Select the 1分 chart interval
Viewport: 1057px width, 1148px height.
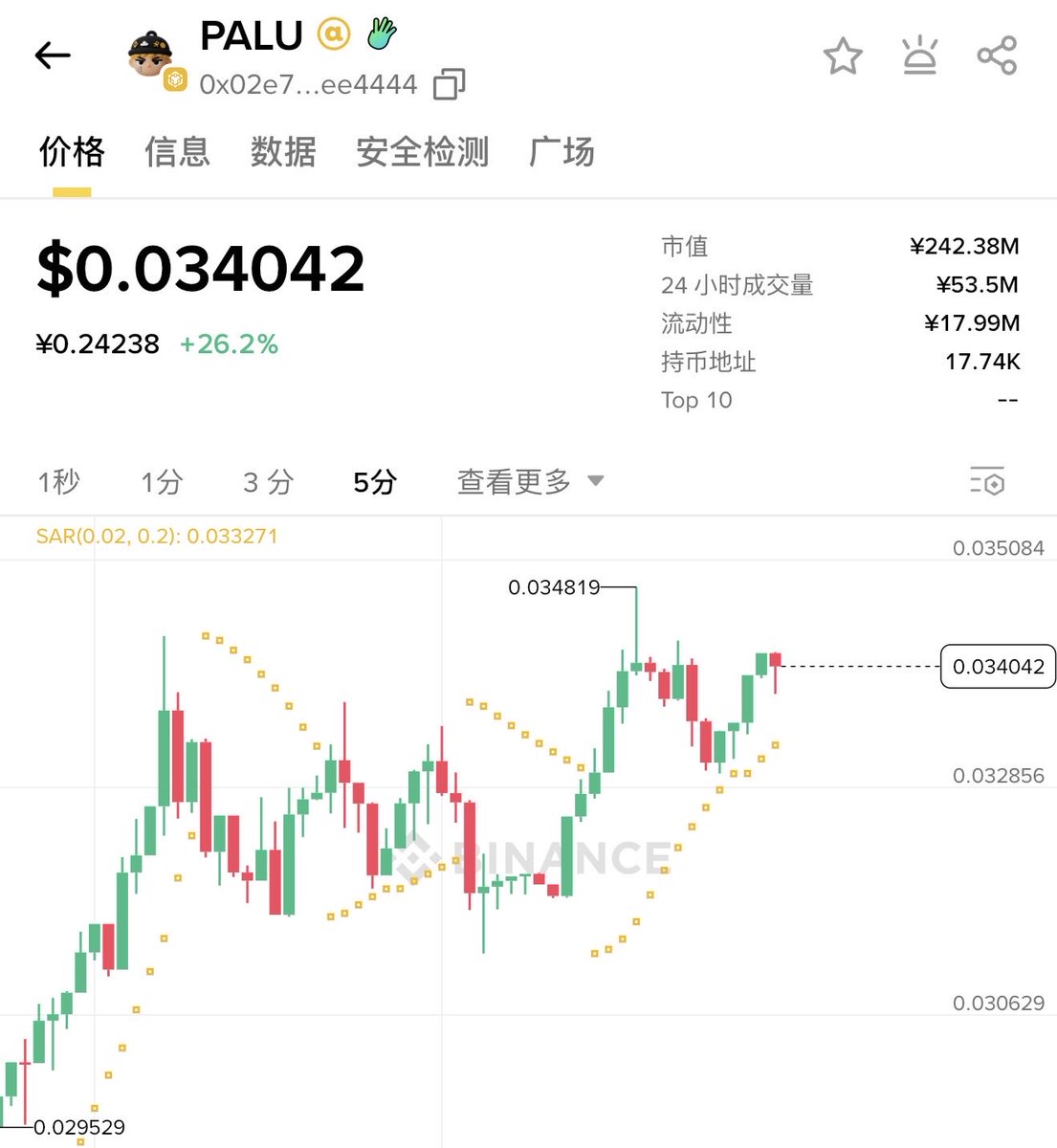click(161, 481)
